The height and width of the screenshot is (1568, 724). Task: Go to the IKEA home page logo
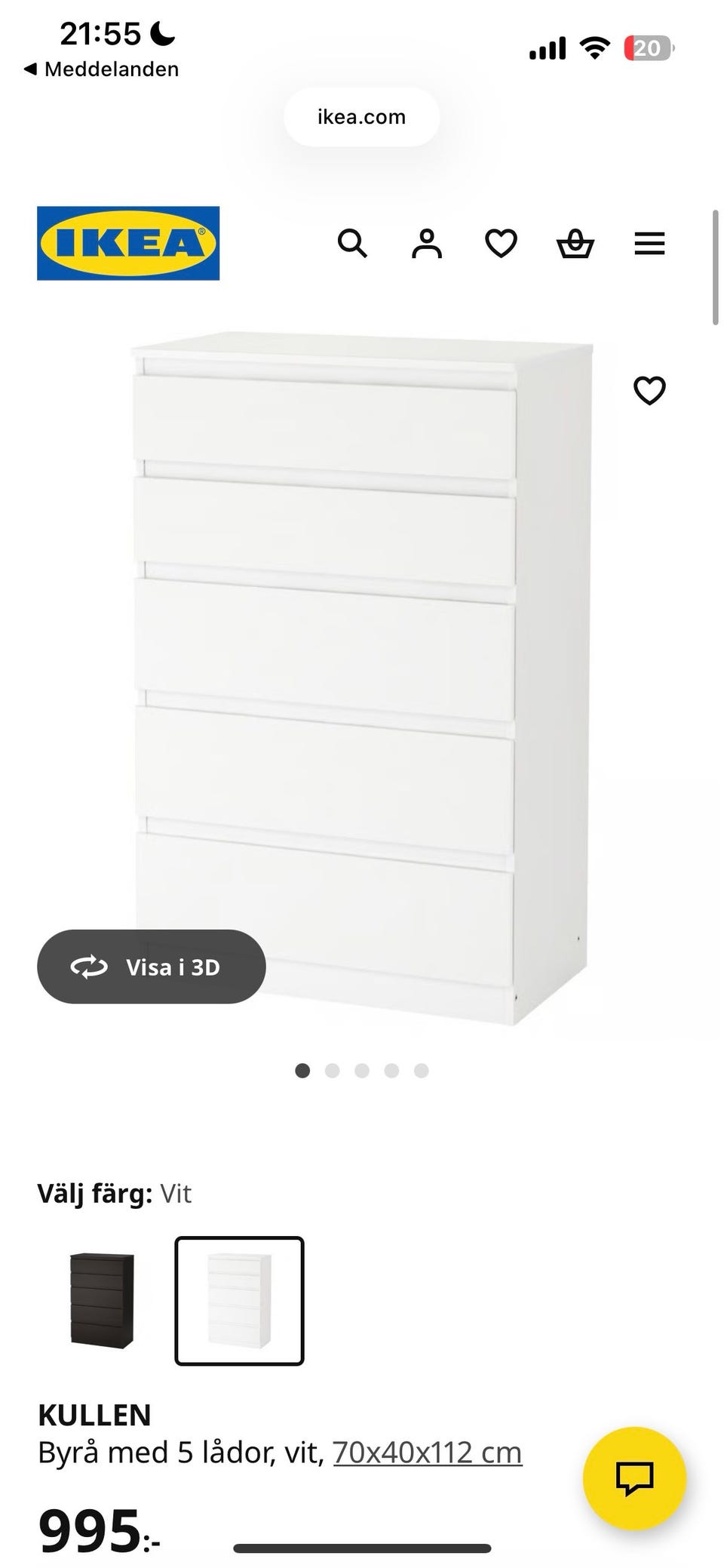tap(128, 243)
